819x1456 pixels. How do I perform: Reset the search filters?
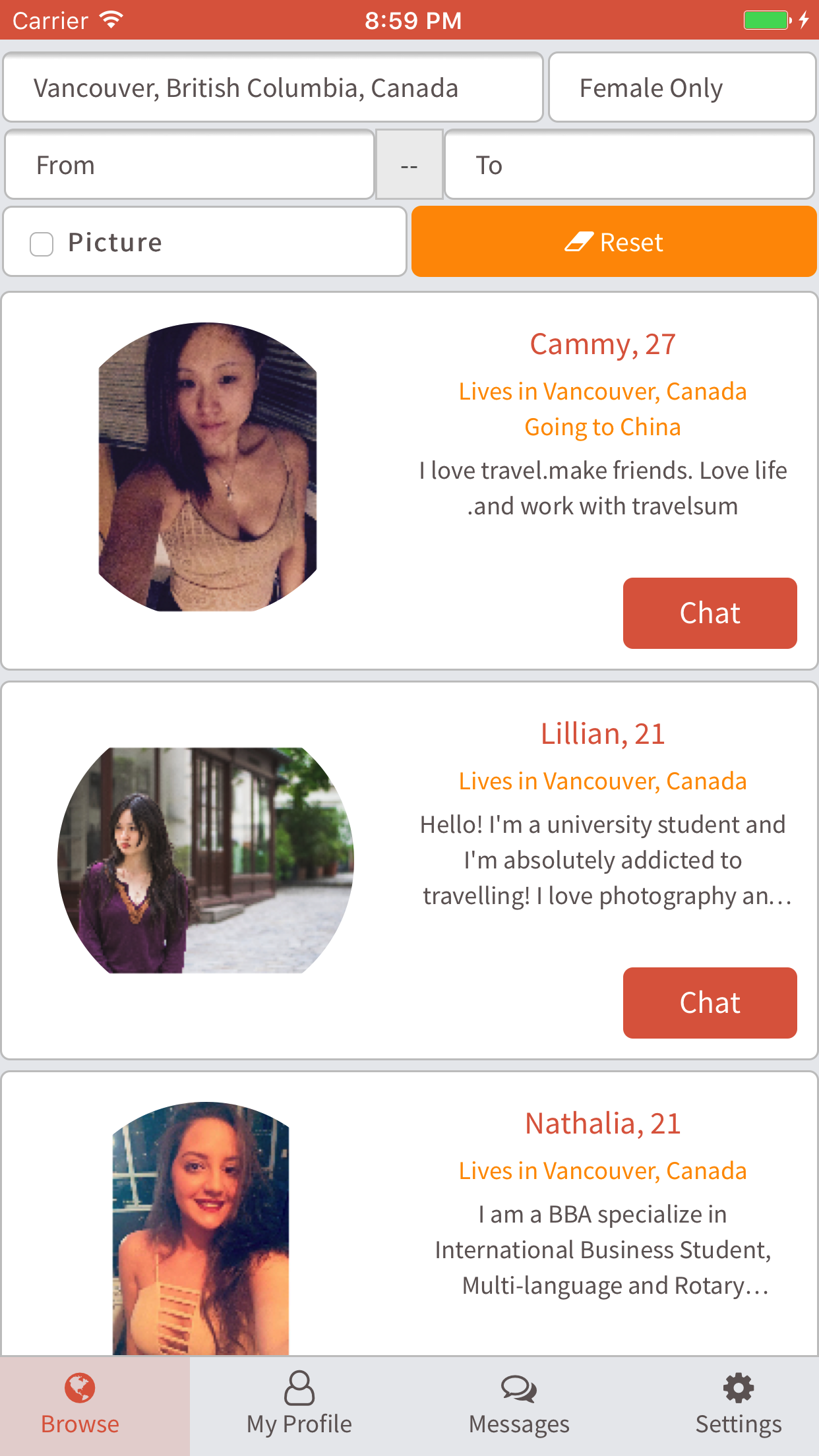coord(613,242)
